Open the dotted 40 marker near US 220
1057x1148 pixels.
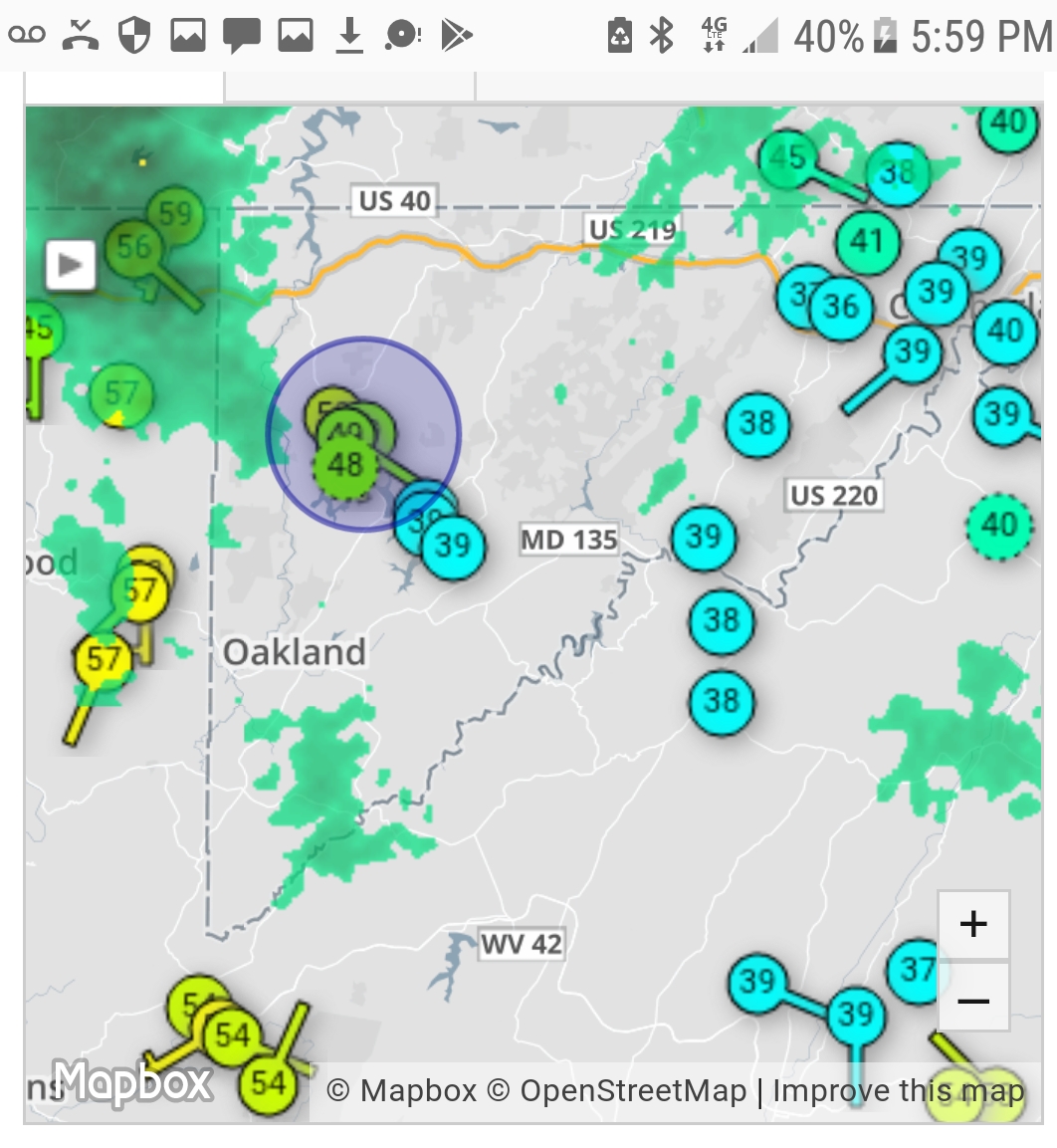click(x=999, y=525)
